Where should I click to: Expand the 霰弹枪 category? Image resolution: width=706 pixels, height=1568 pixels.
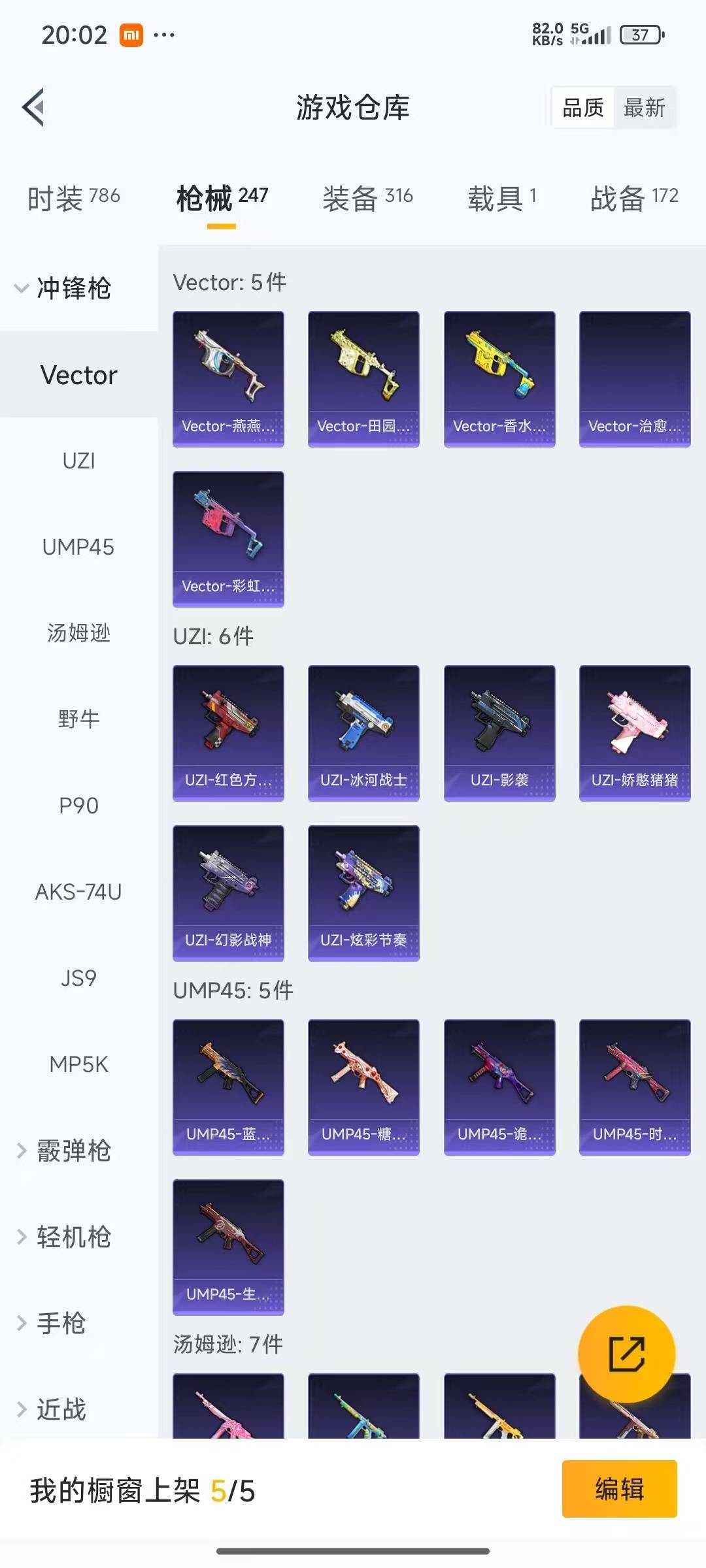[71, 1150]
